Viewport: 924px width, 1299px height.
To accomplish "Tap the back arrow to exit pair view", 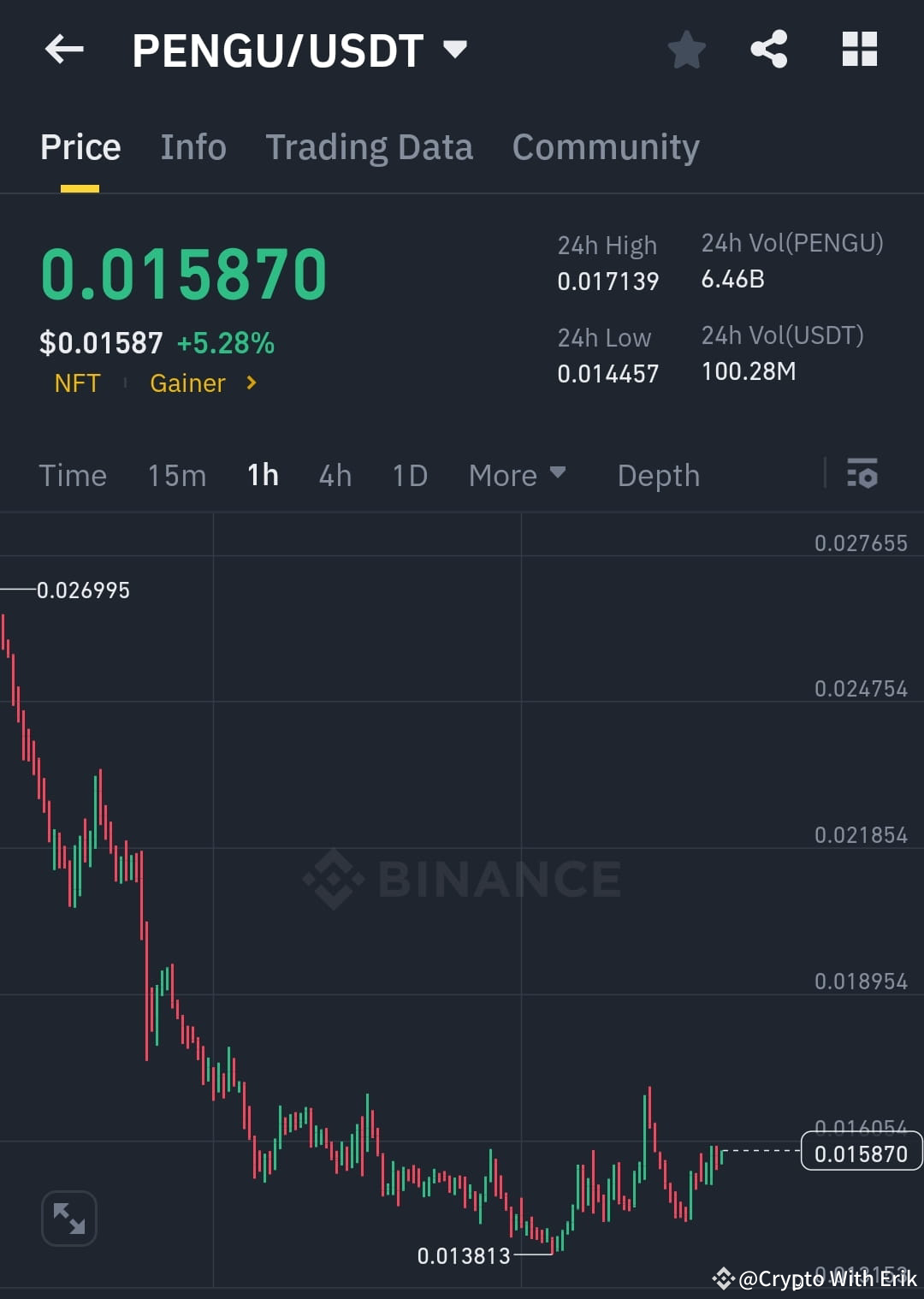I will tap(64, 50).
